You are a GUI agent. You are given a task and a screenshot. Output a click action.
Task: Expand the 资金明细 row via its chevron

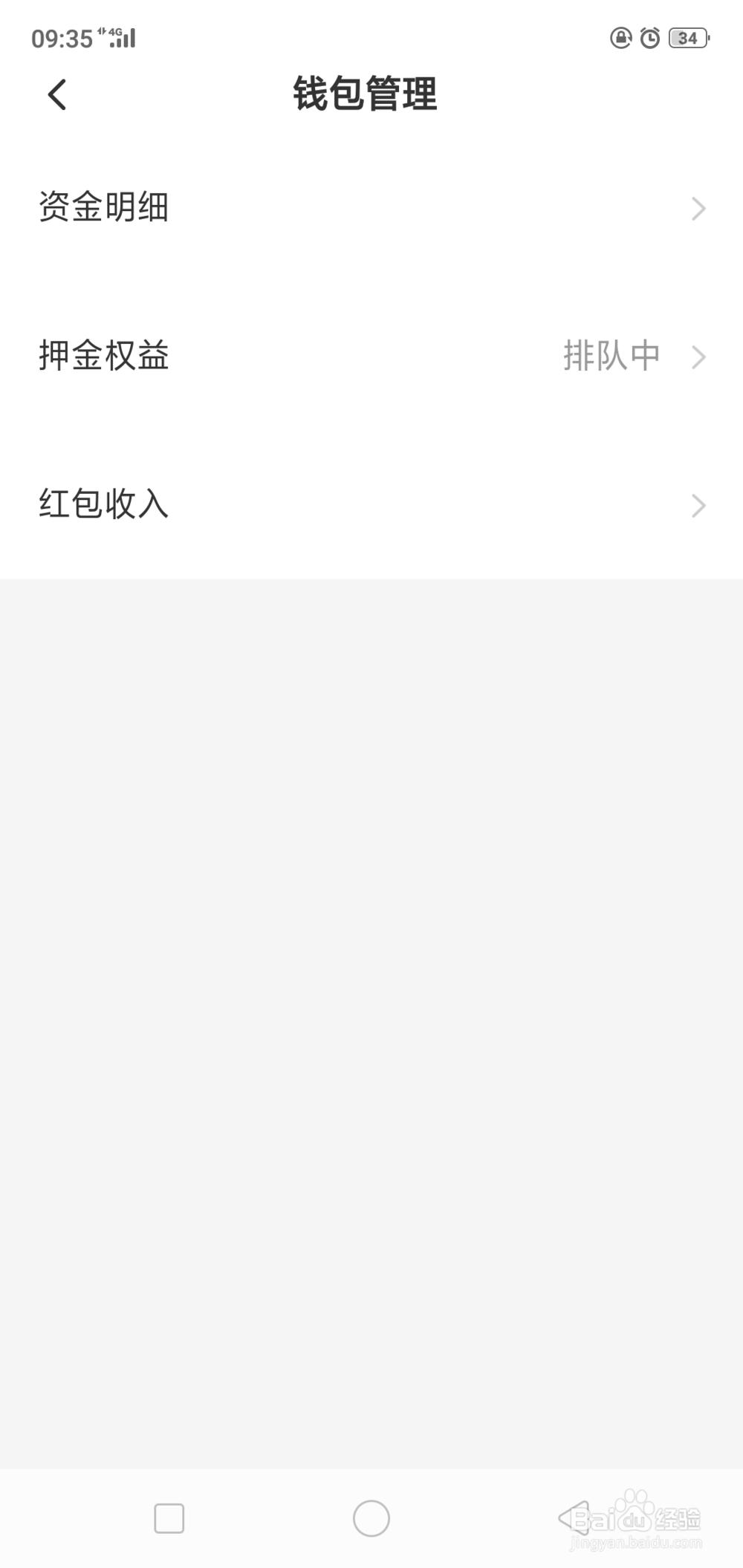[x=697, y=208]
